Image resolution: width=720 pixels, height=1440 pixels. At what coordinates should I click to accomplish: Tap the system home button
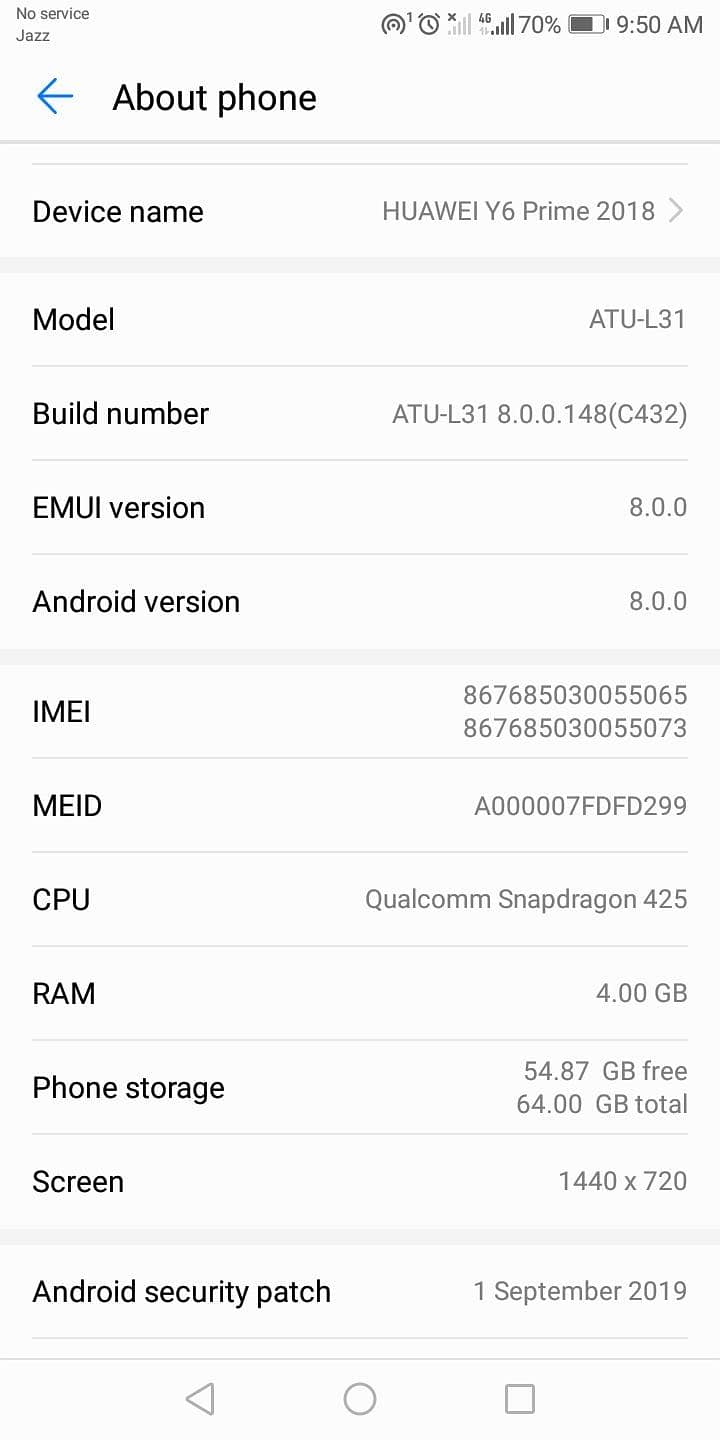pyautogui.click(x=360, y=1398)
